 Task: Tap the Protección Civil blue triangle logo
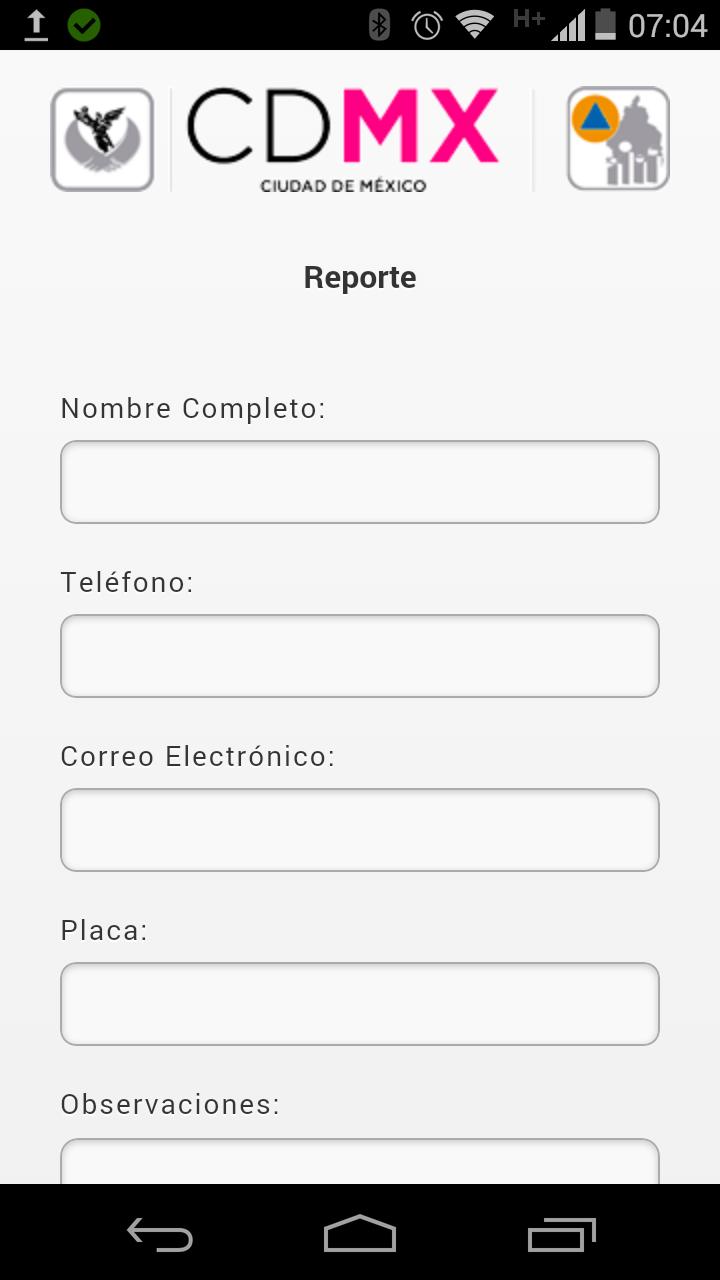(617, 138)
